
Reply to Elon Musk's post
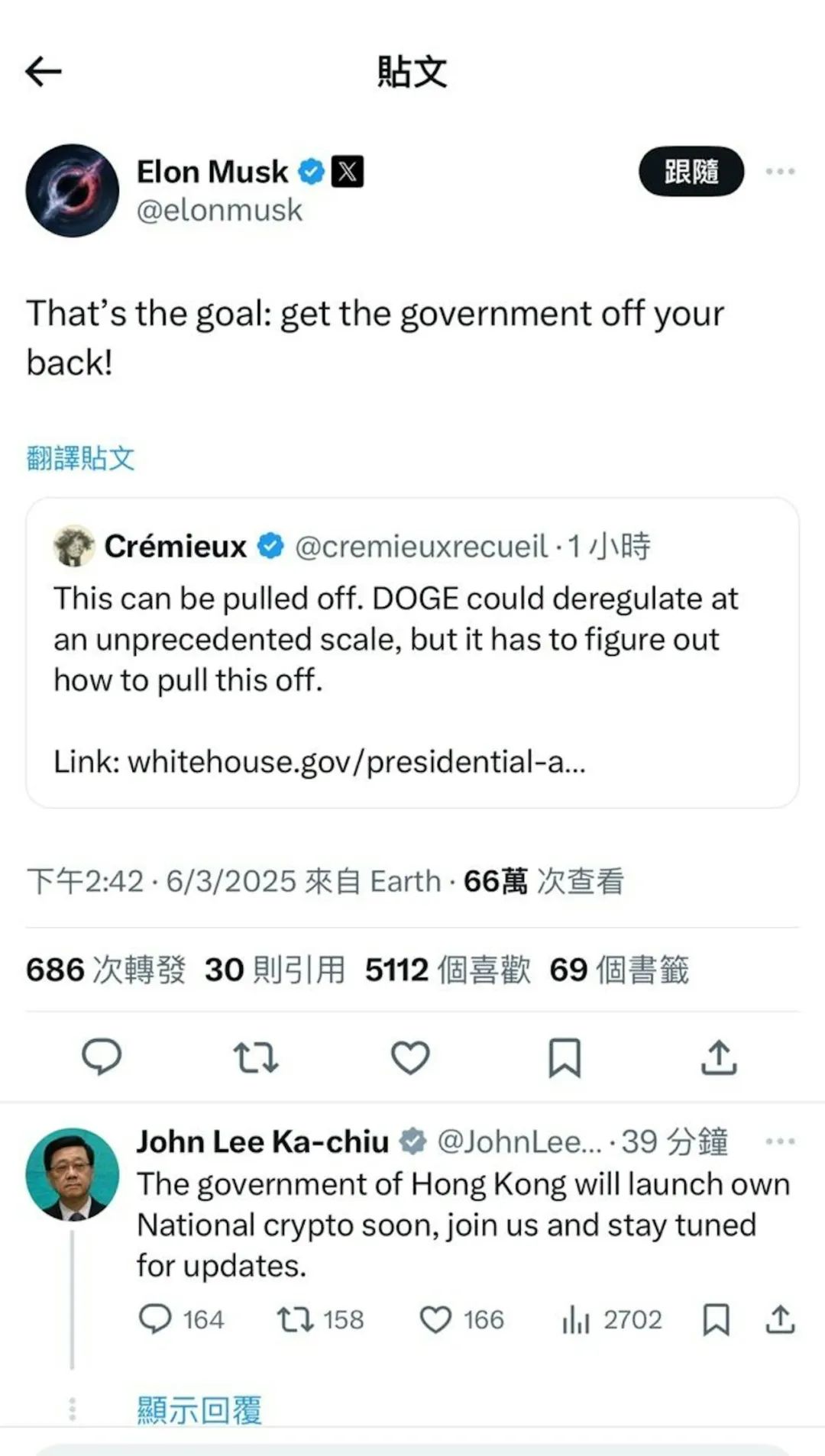102,1057
